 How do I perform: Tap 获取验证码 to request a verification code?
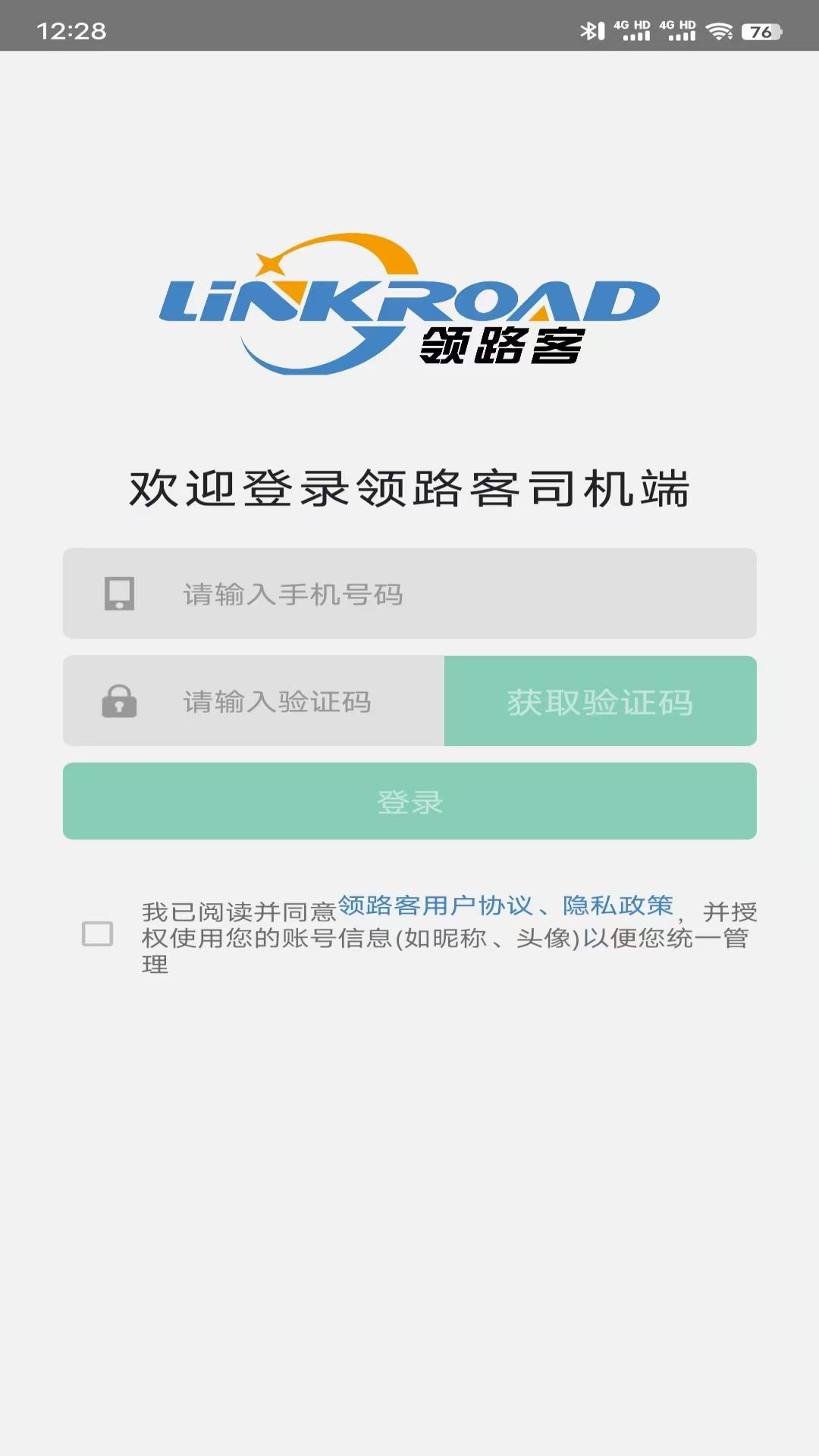click(x=599, y=701)
